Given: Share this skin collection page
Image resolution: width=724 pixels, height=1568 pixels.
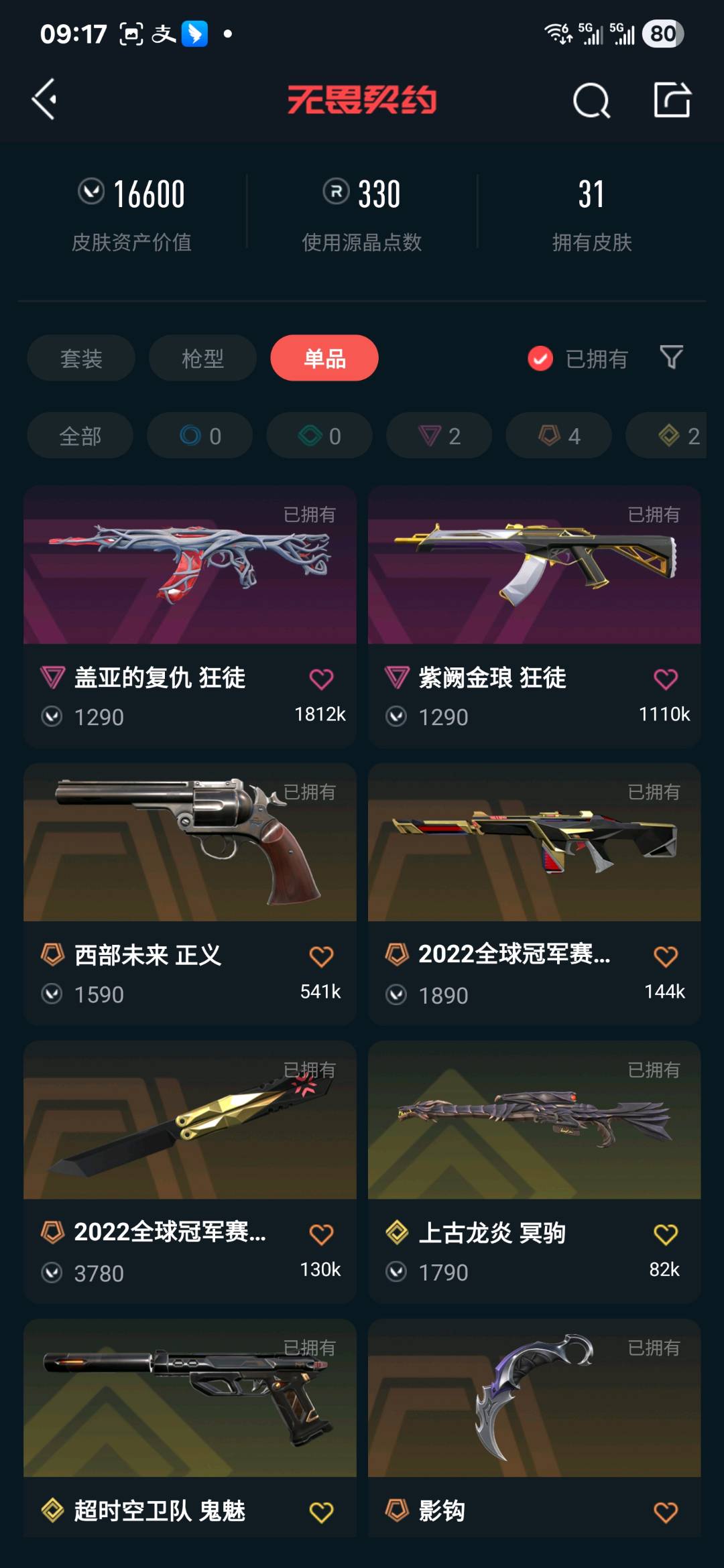Looking at the screenshot, I should 672,101.
